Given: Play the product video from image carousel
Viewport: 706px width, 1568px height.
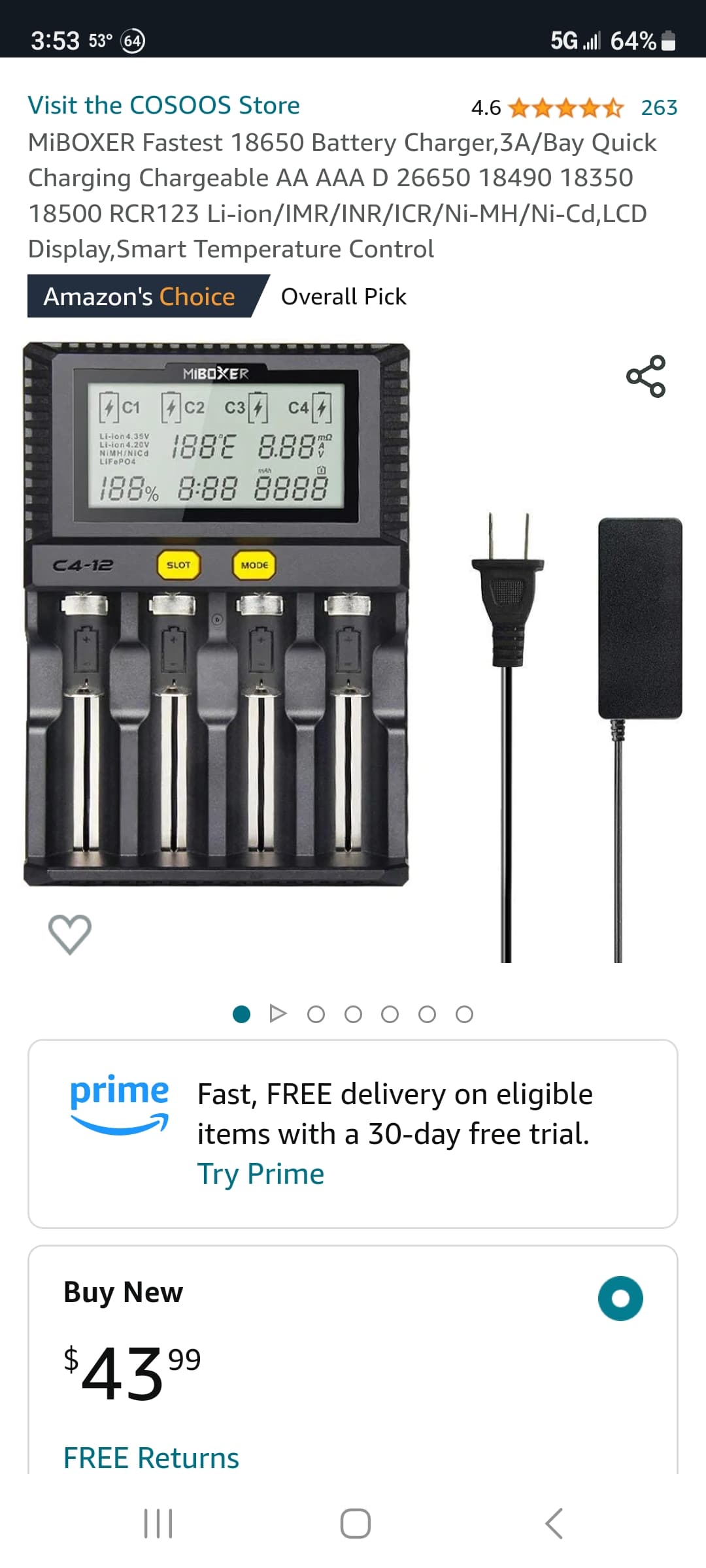Looking at the screenshot, I should pos(278,1013).
